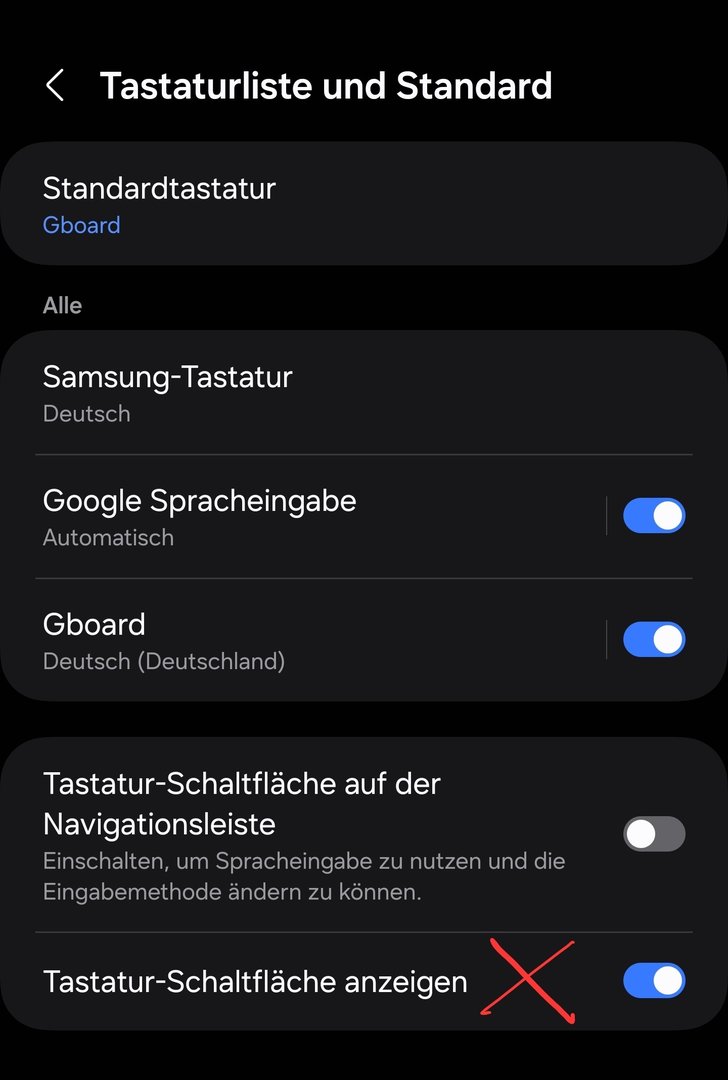Turn off the Google Spracheingabe switch
This screenshot has width=728, height=1080.
pos(654,516)
